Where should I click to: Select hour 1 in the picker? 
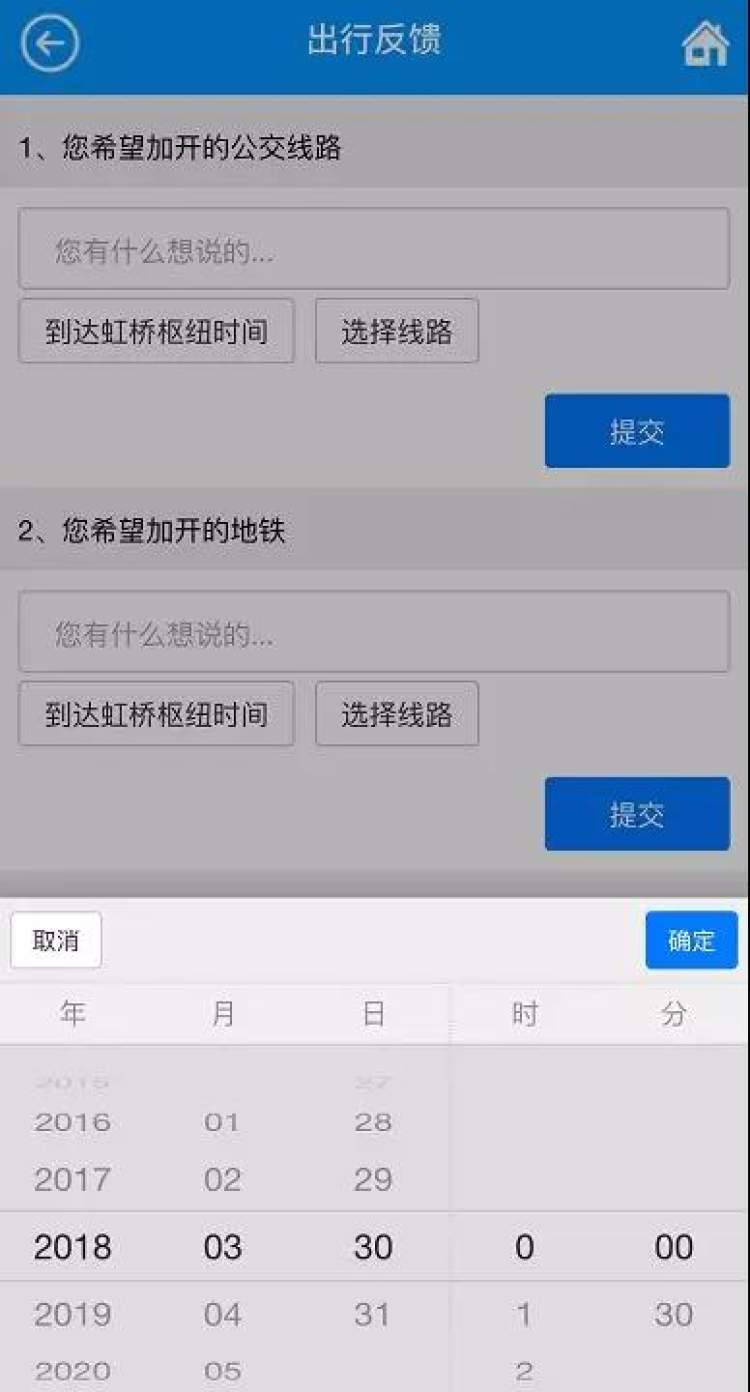[x=524, y=1314]
